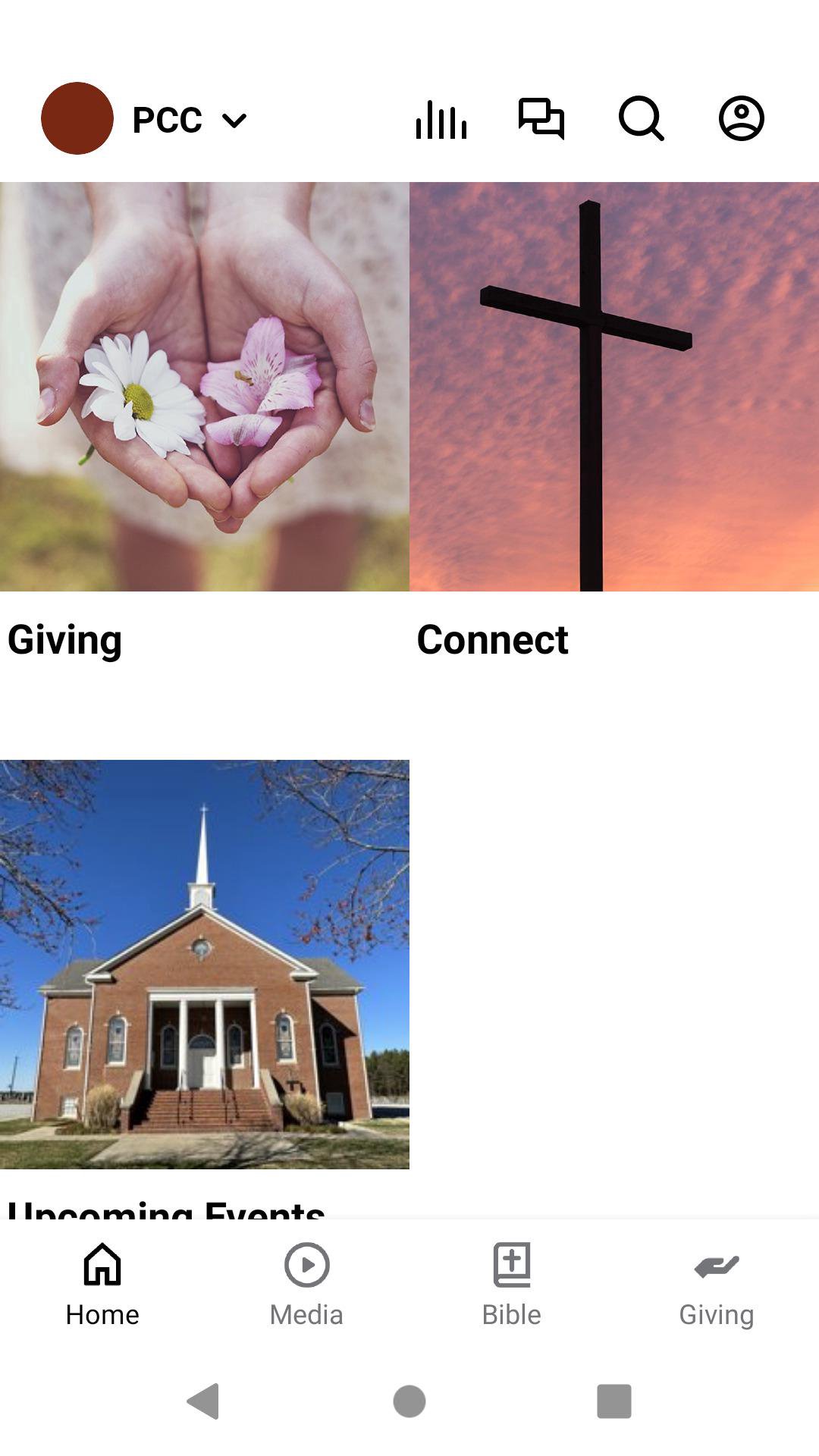Image resolution: width=819 pixels, height=1456 pixels.
Task: Open the Upcoming Events church tile
Action: coord(205,965)
